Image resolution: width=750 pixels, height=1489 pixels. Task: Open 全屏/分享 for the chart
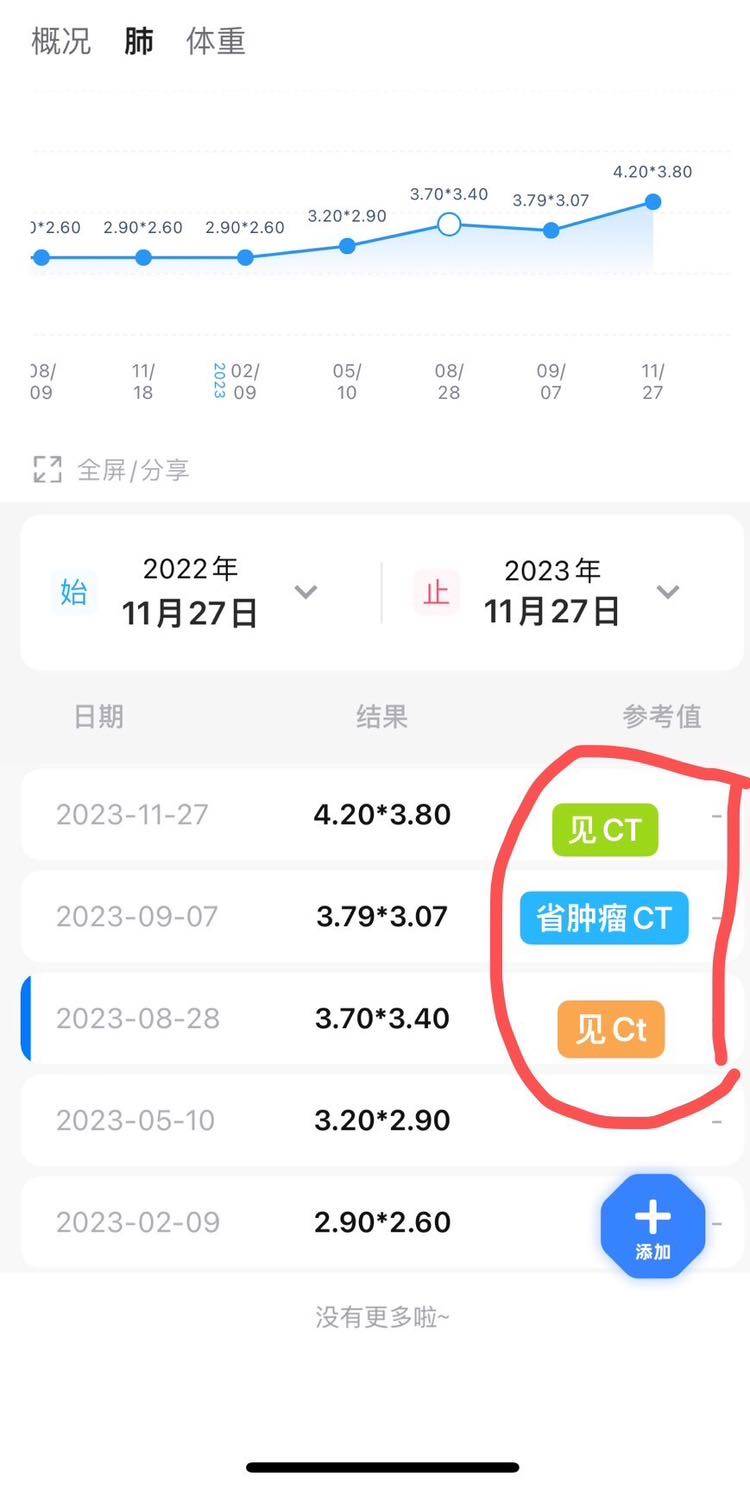point(112,469)
